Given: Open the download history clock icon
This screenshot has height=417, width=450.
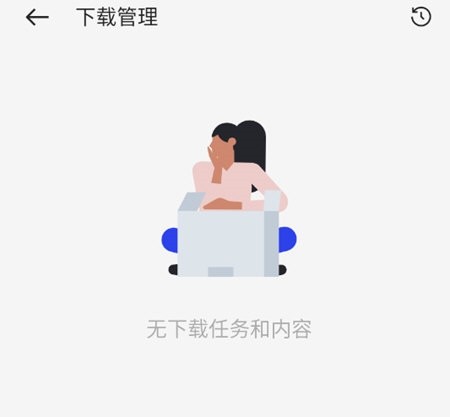Looking at the screenshot, I should (x=421, y=17).
